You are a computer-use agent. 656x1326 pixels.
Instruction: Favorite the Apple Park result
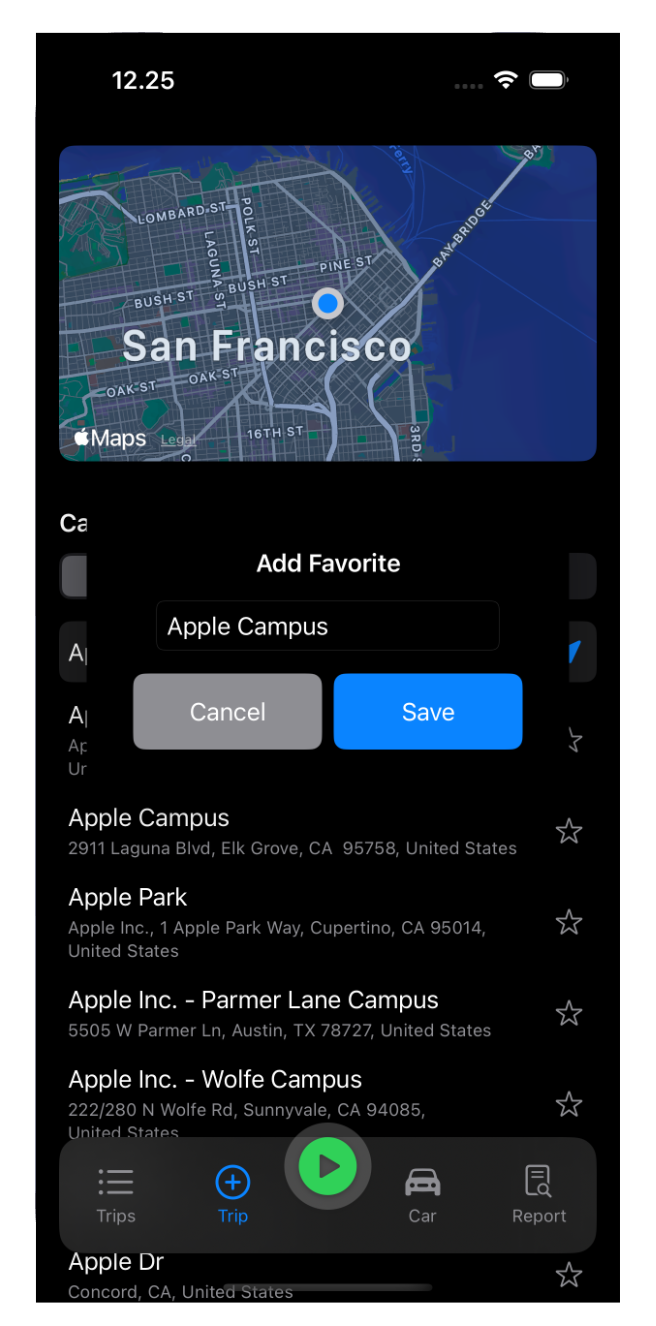click(x=569, y=922)
